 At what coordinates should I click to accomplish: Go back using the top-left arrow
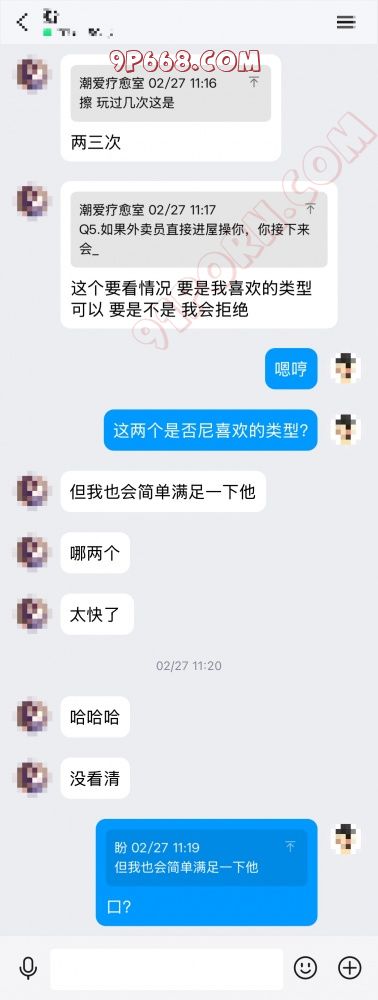[x=23, y=22]
